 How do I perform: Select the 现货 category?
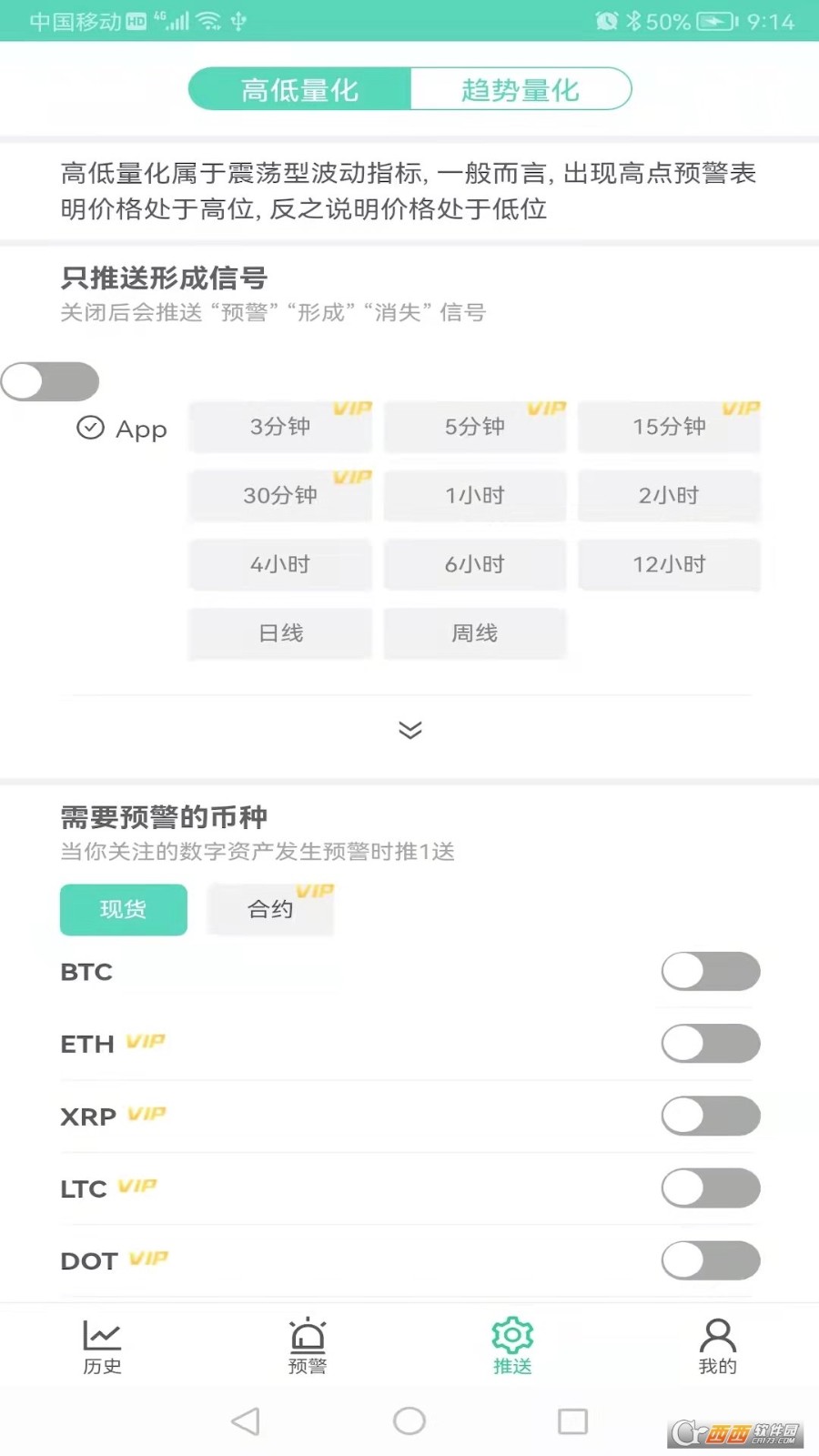124,909
